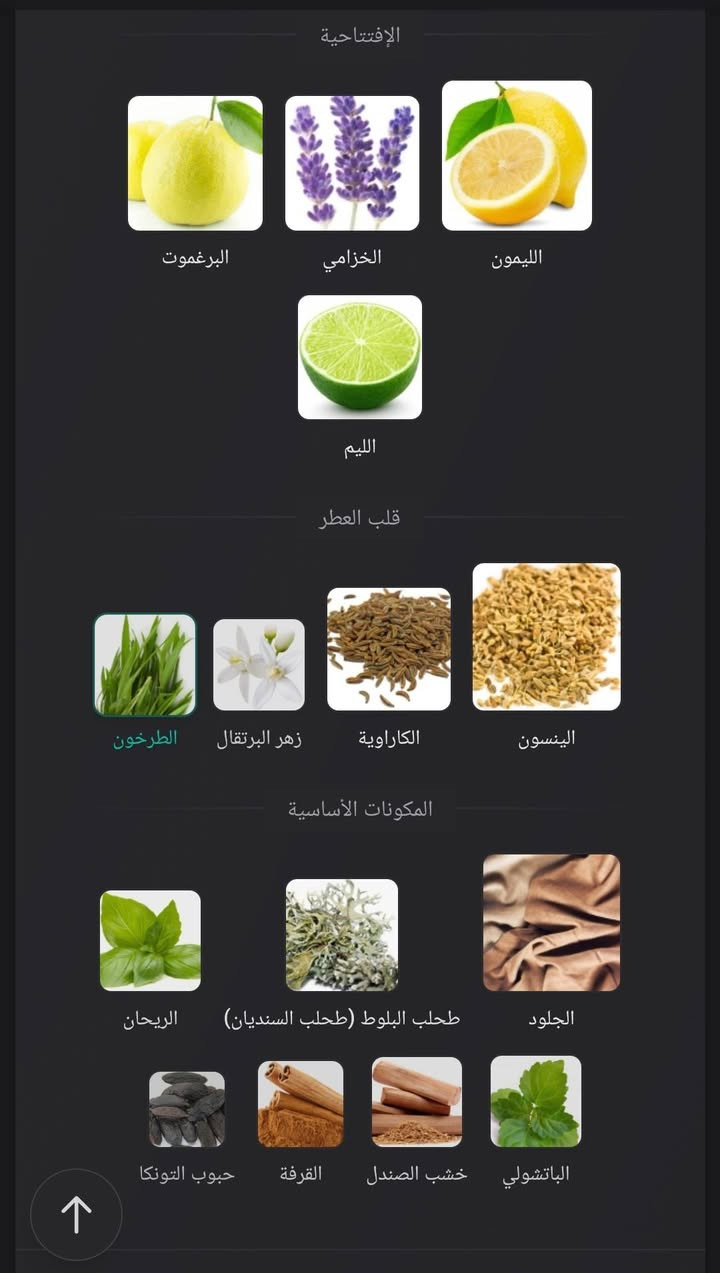Expand the base ingredients section (المكونات الأساسية)
The image size is (720, 1273).
pyautogui.click(x=361, y=808)
